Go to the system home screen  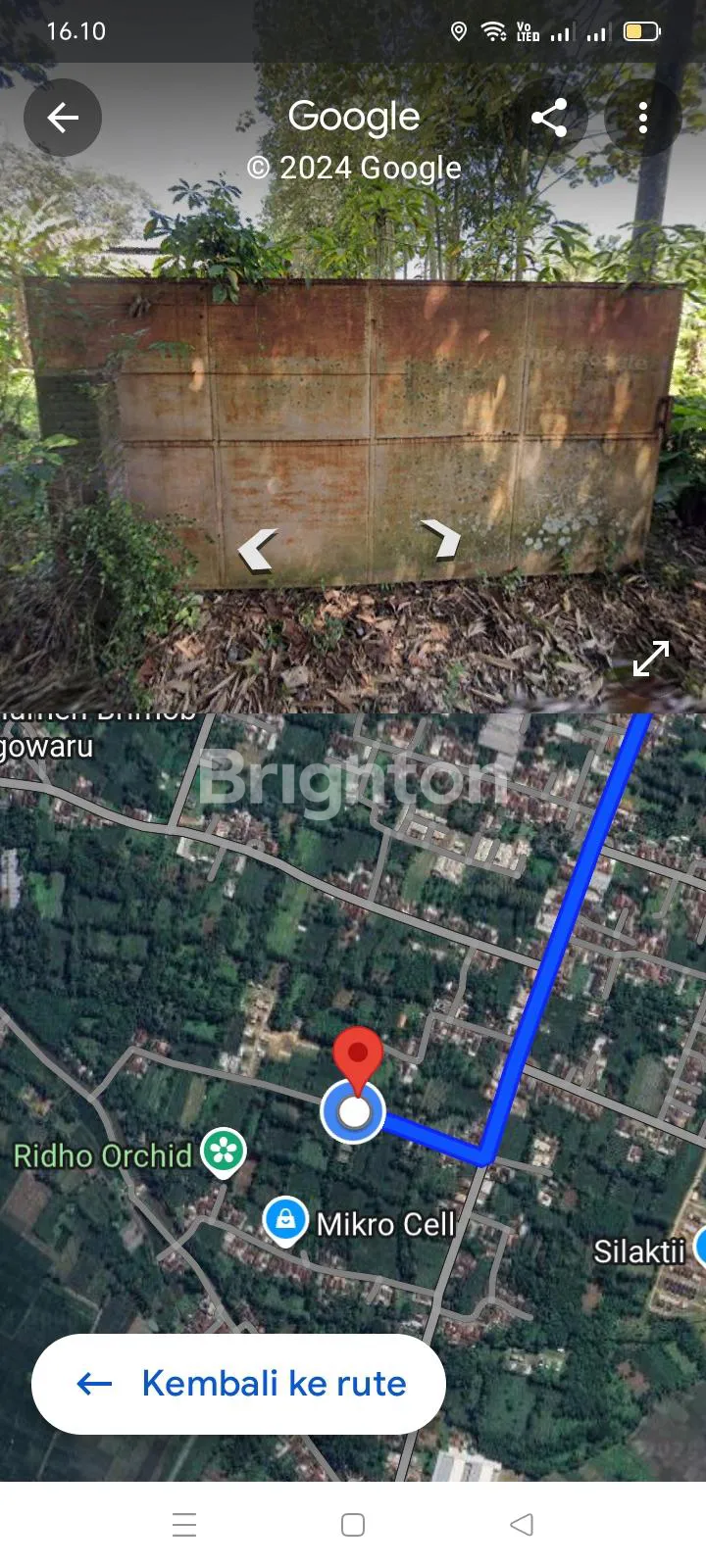(353, 1525)
